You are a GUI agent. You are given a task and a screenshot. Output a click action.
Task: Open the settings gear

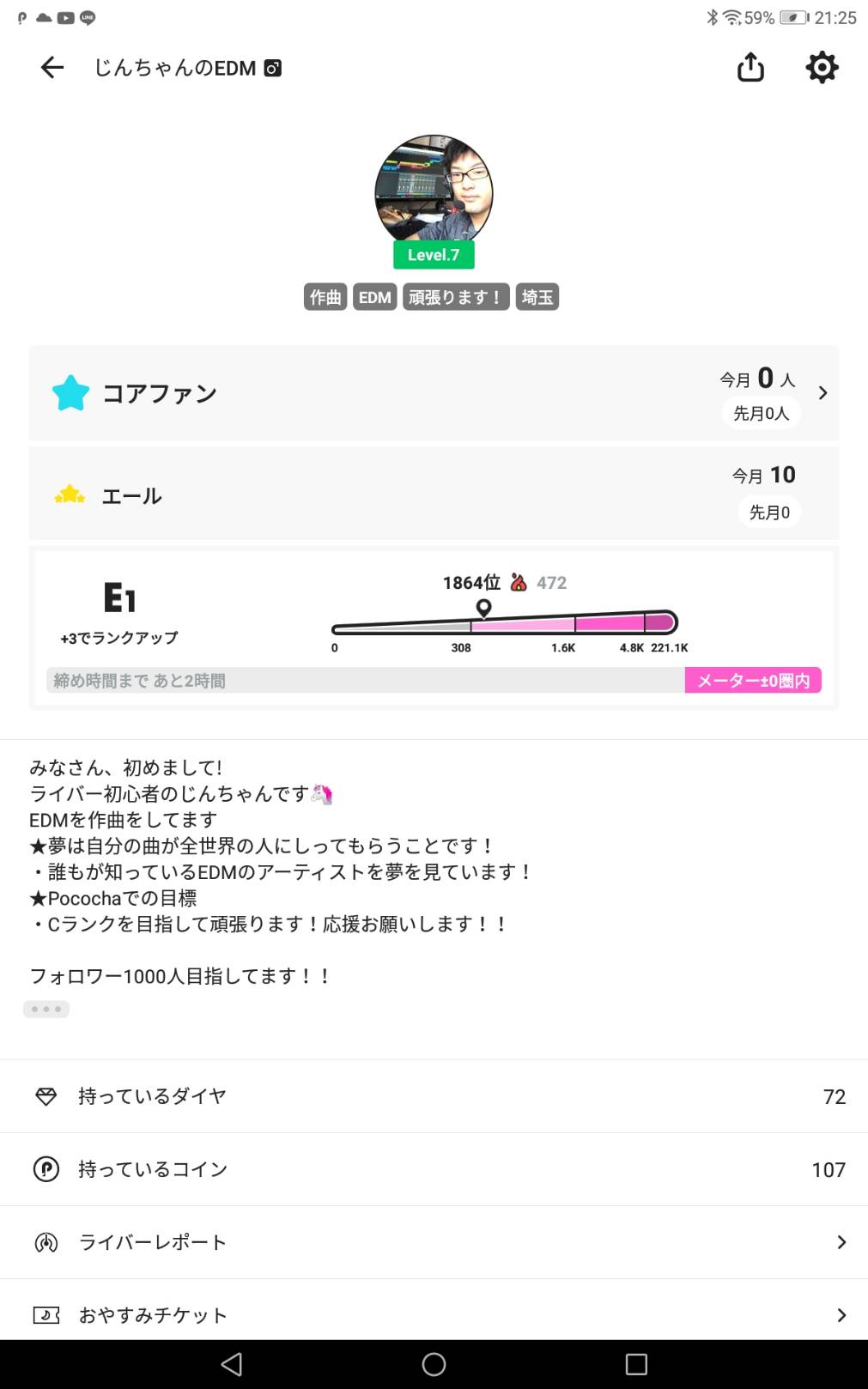tap(822, 67)
